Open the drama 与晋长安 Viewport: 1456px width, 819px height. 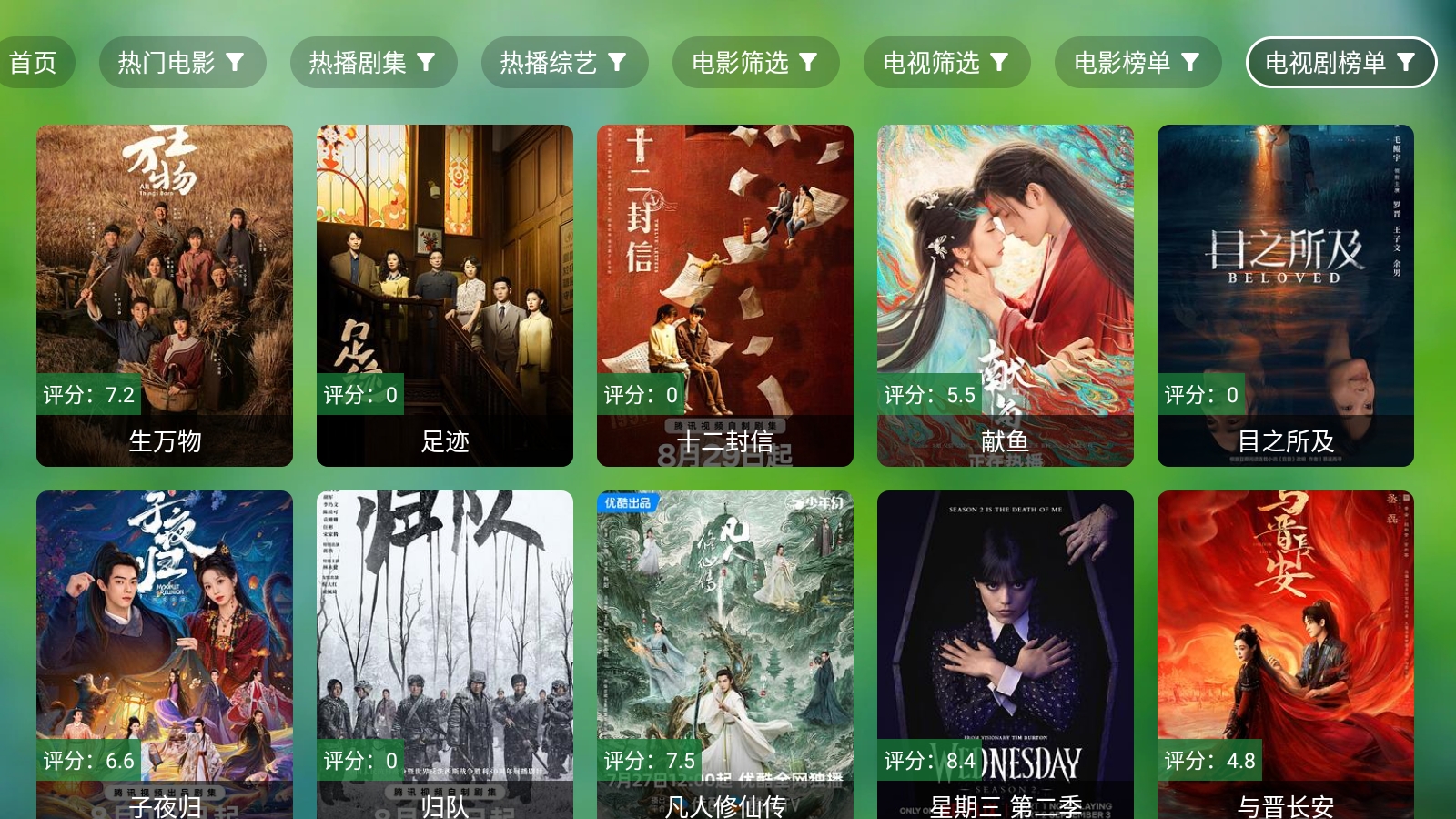click(x=1286, y=655)
